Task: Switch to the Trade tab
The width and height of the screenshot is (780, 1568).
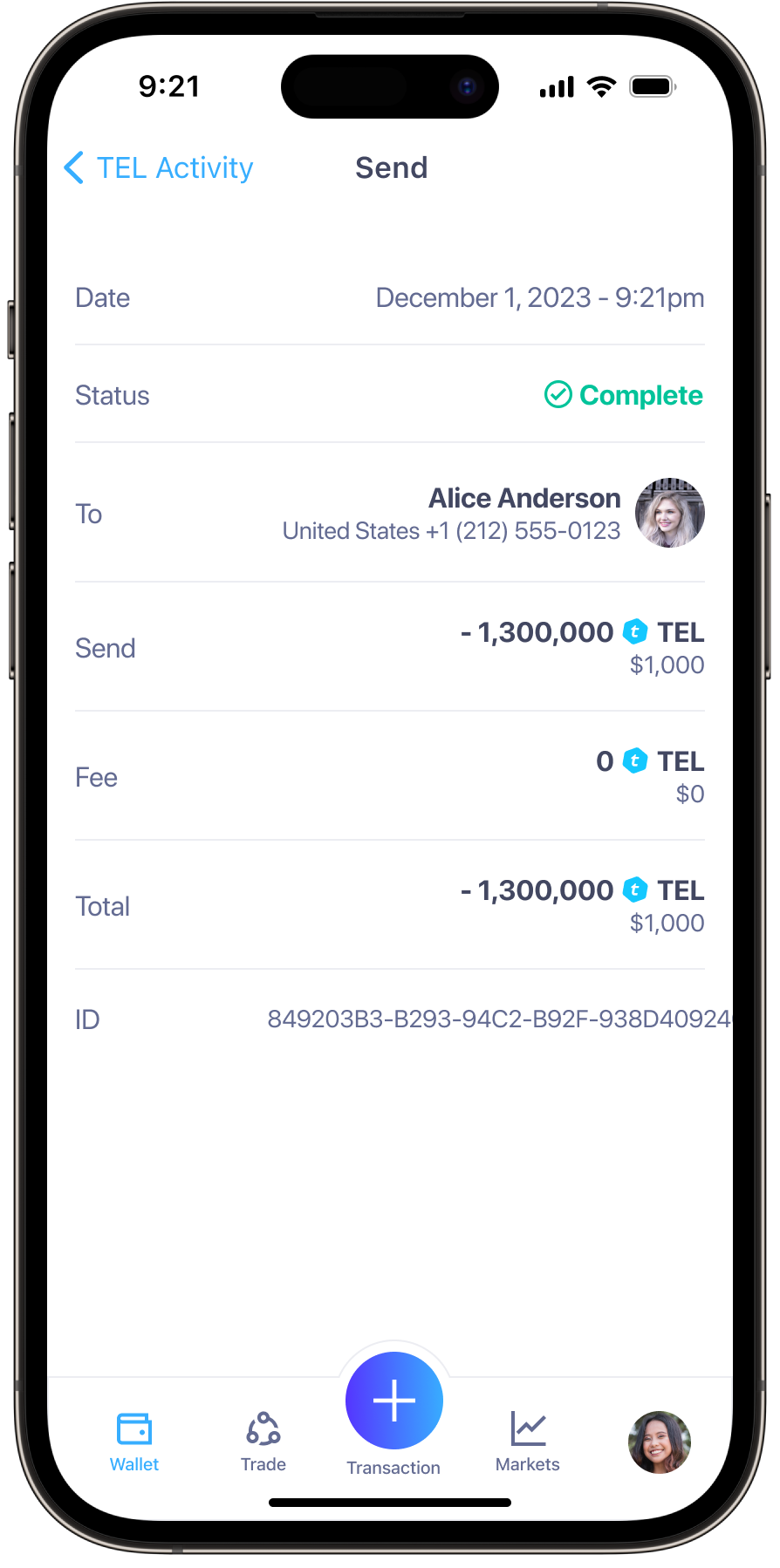Action: click(x=263, y=1442)
